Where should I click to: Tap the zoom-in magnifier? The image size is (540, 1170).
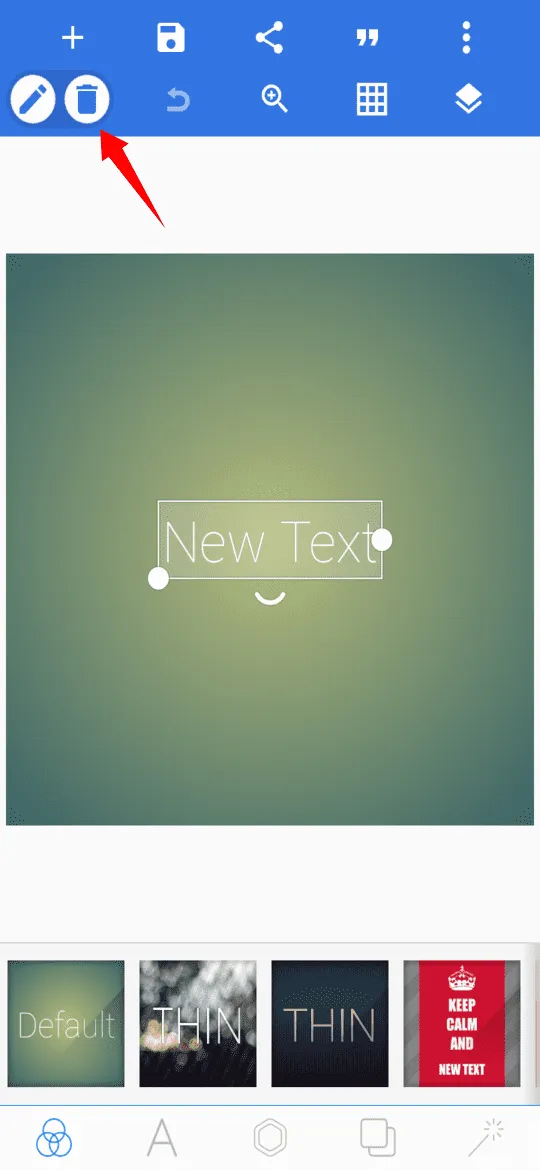point(274,99)
